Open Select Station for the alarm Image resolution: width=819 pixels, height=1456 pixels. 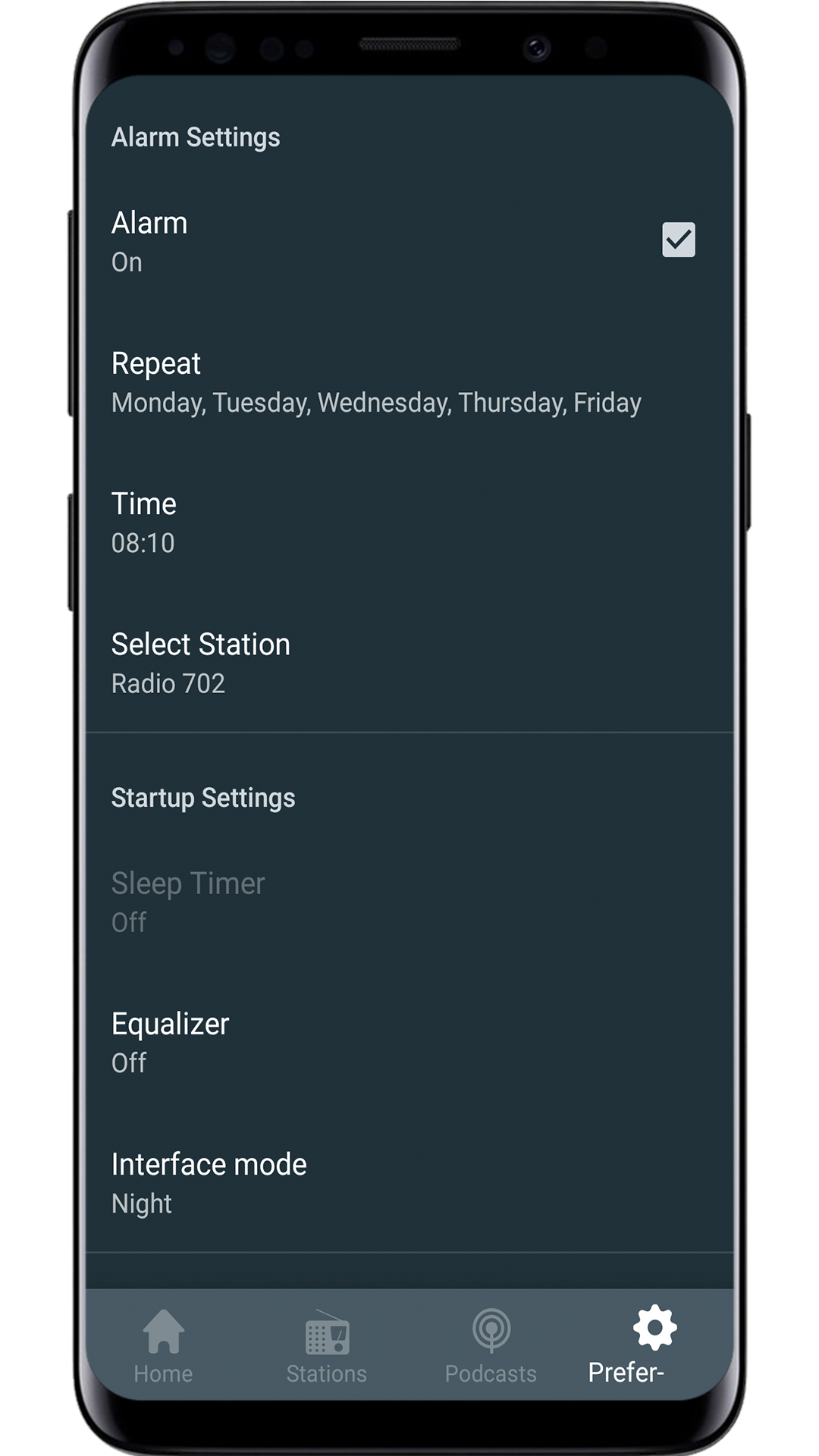[x=201, y=664]
